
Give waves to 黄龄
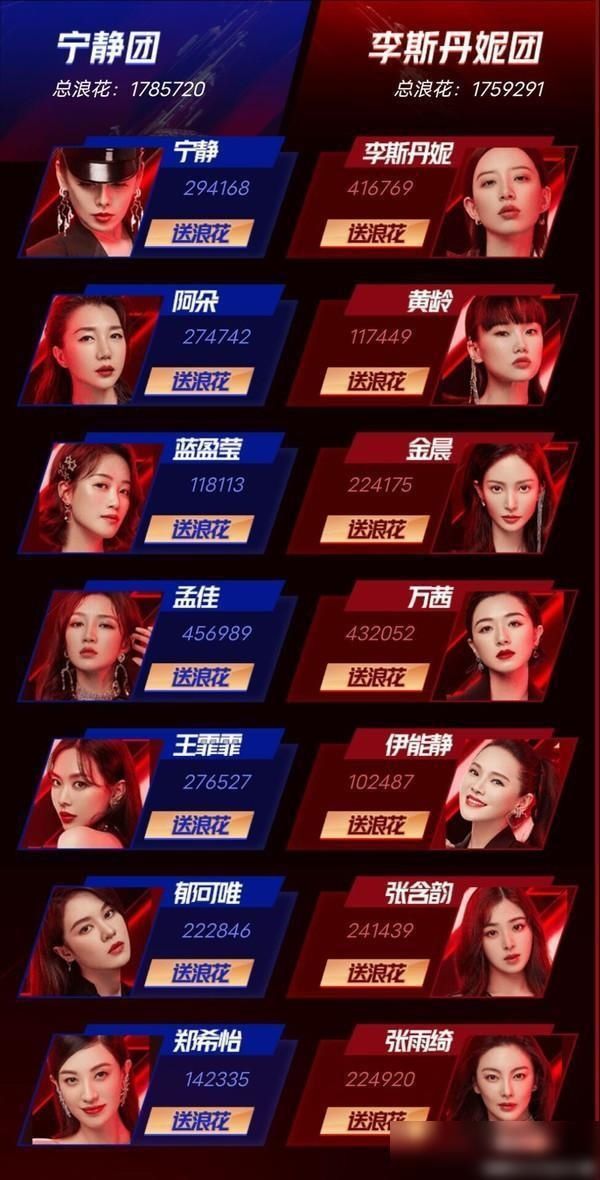pyautogui.click(x=375, y=381)
